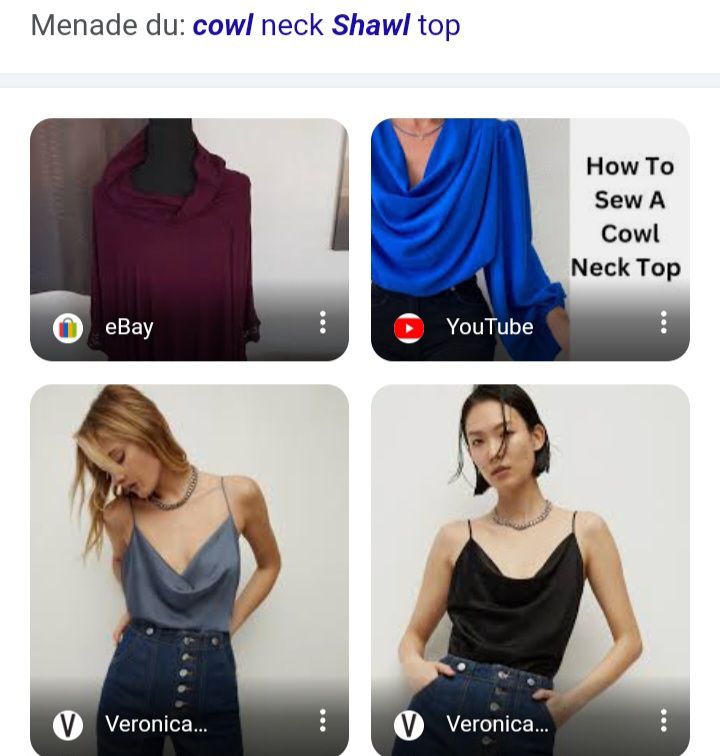Tap the 'cowl neck Shawl top' suggestion link

point(326,25)
